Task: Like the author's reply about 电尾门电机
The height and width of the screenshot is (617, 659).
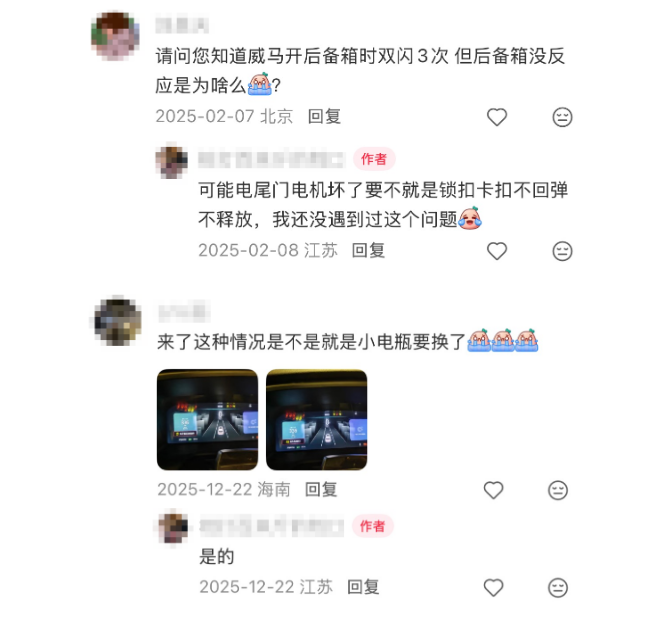Action: 497,251
